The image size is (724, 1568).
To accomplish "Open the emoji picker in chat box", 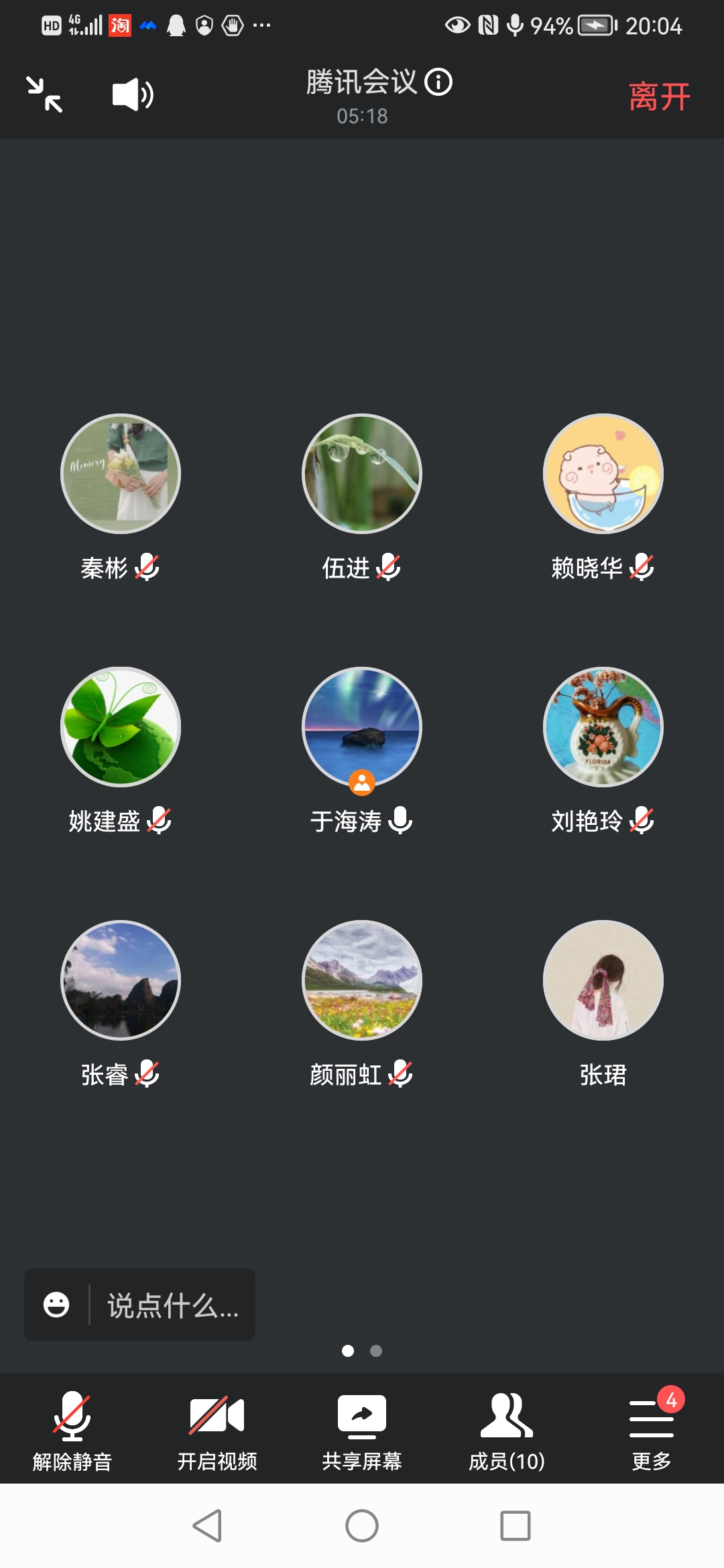I will (x=56, y=1305).
